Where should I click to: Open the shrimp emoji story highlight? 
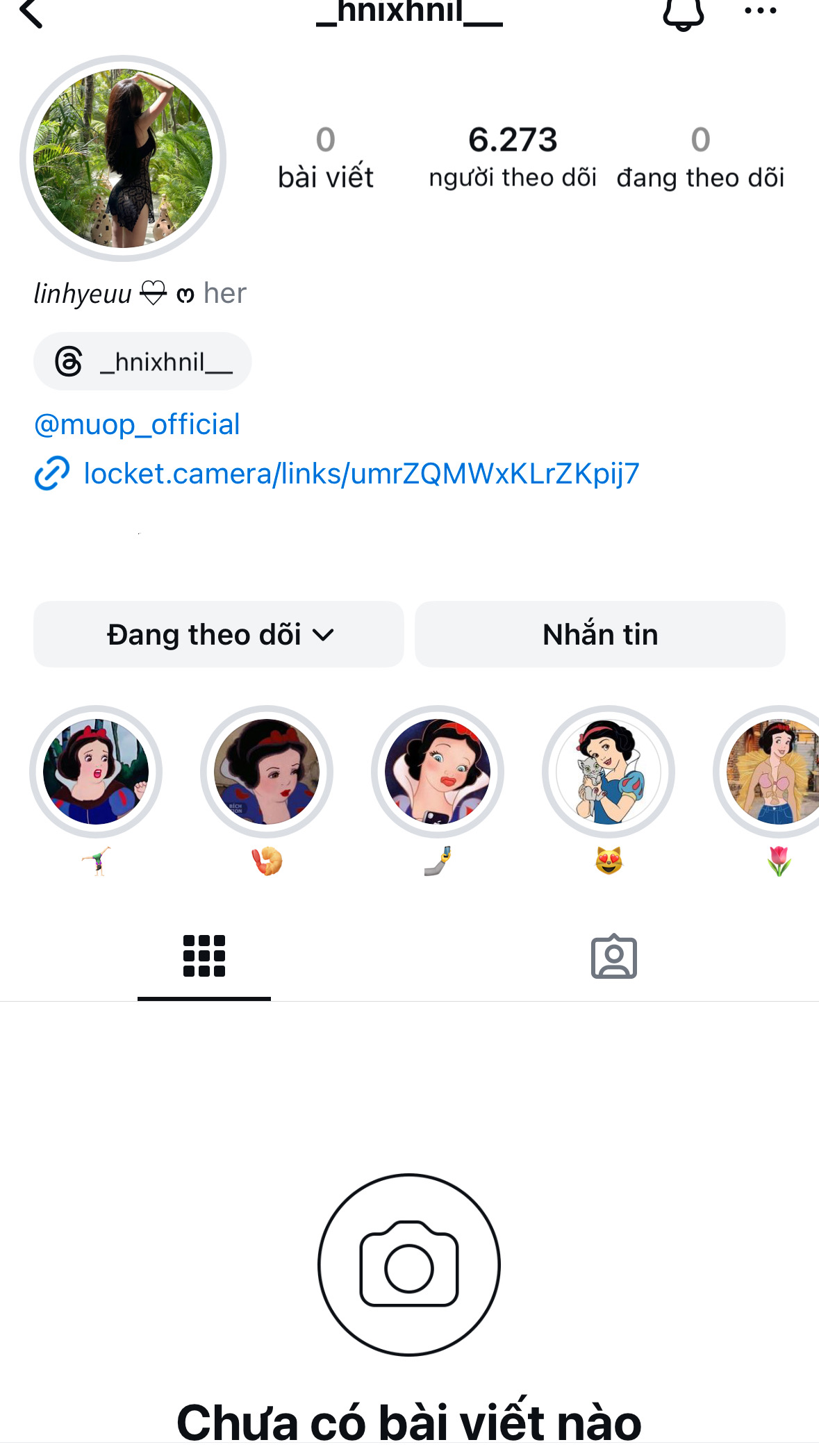tap(267, 772)
